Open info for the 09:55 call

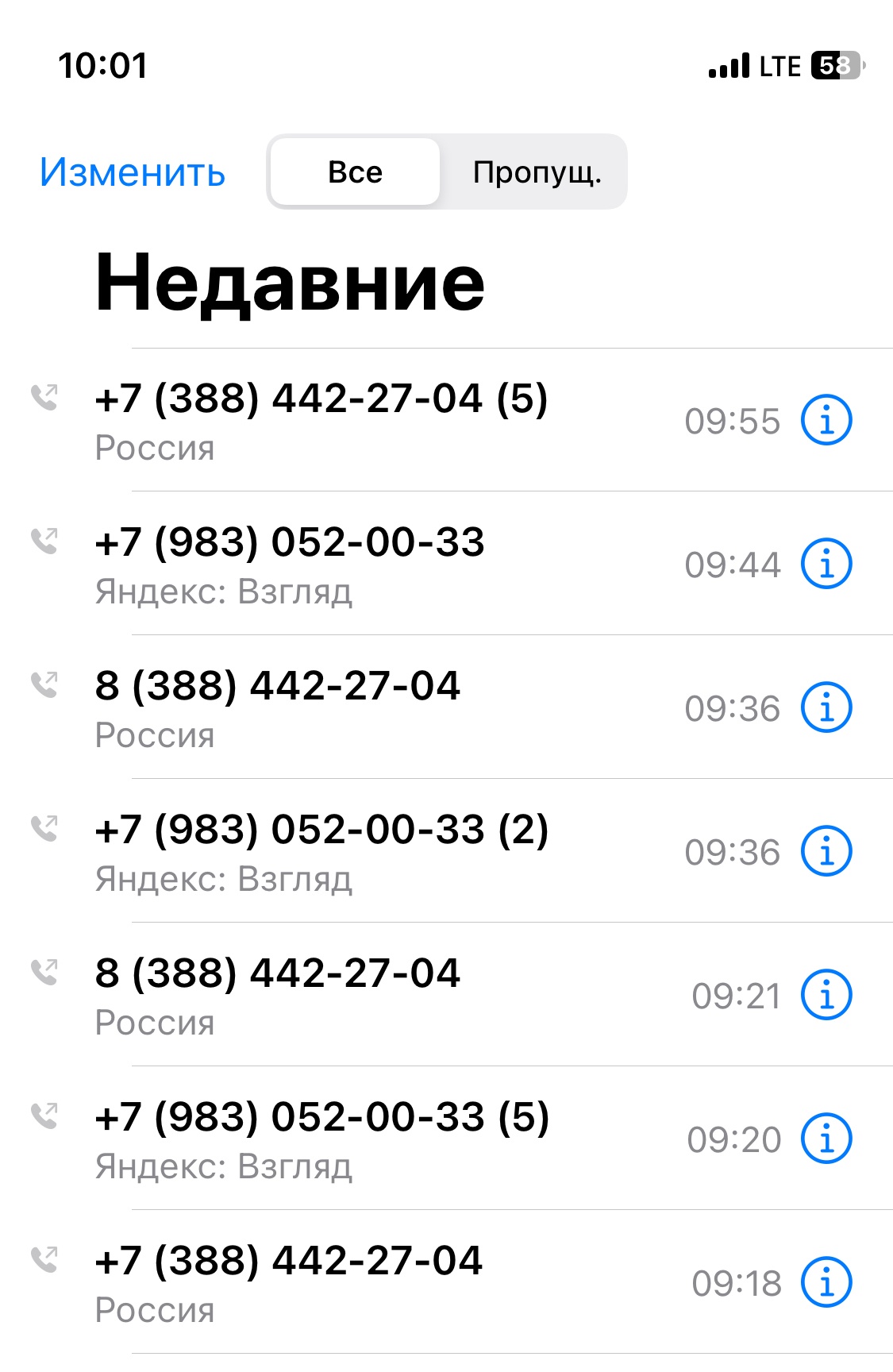[826, 420]
